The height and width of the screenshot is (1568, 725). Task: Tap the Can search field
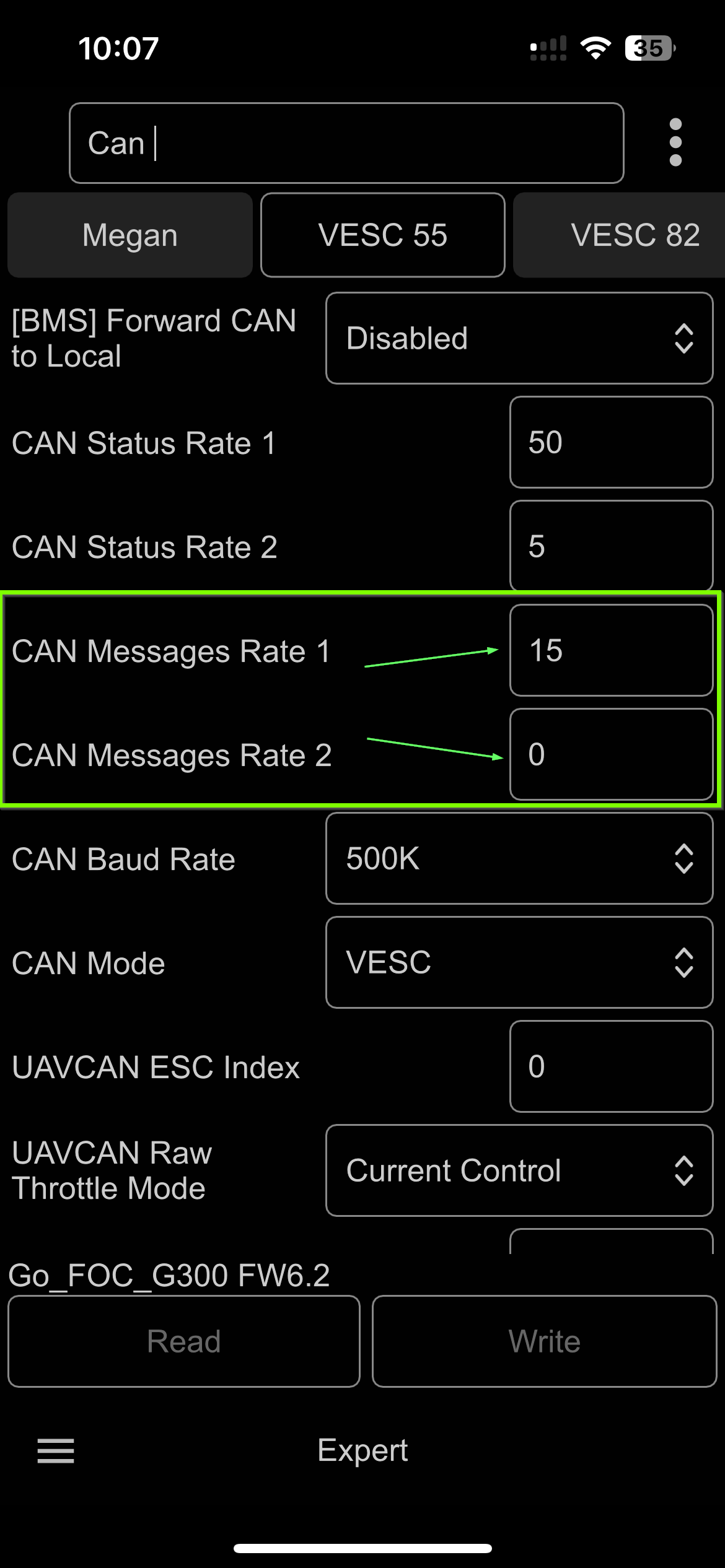pyautogui.click(x=346, y=143)
